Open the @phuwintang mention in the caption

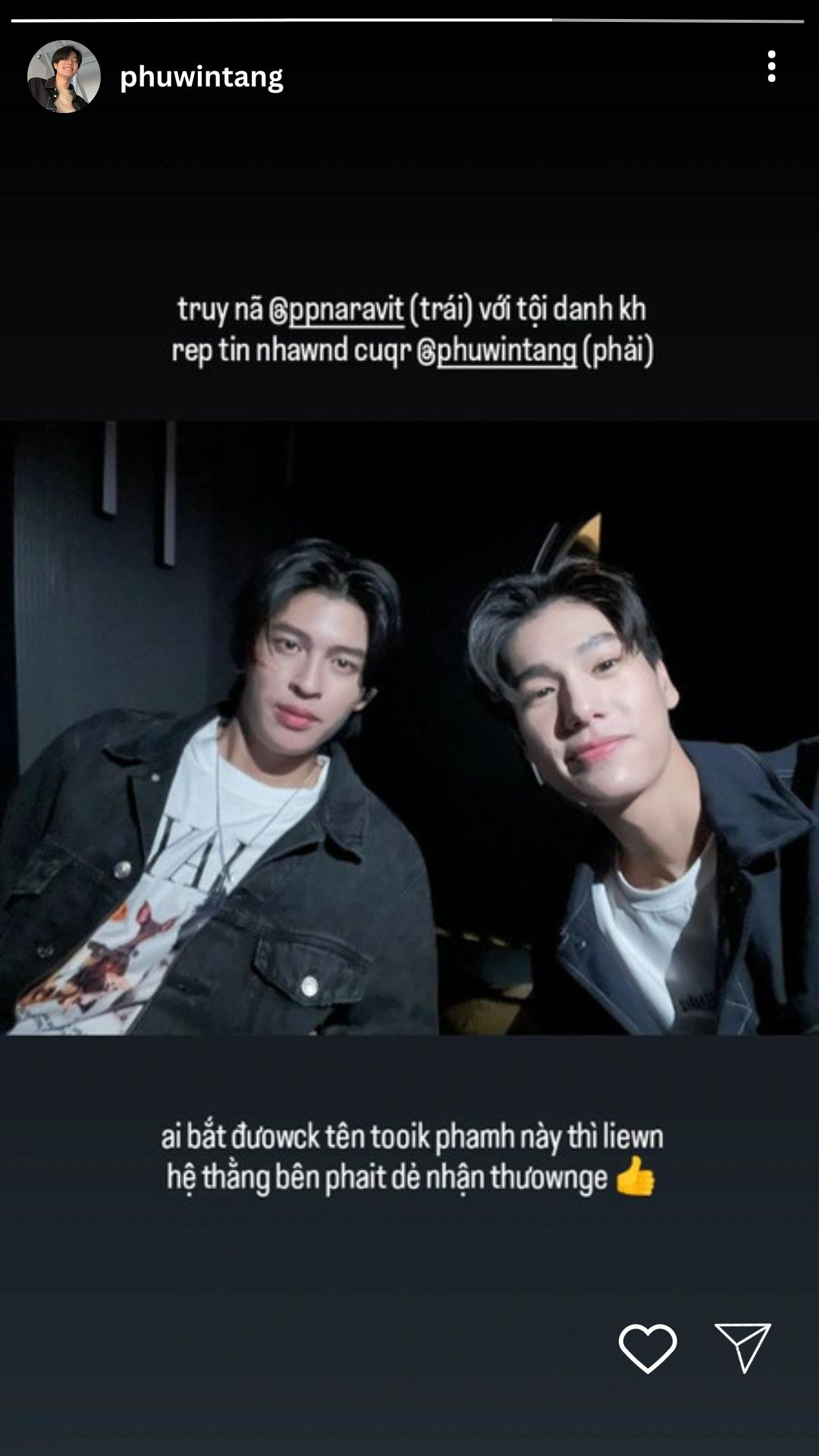tap(497, 350)
